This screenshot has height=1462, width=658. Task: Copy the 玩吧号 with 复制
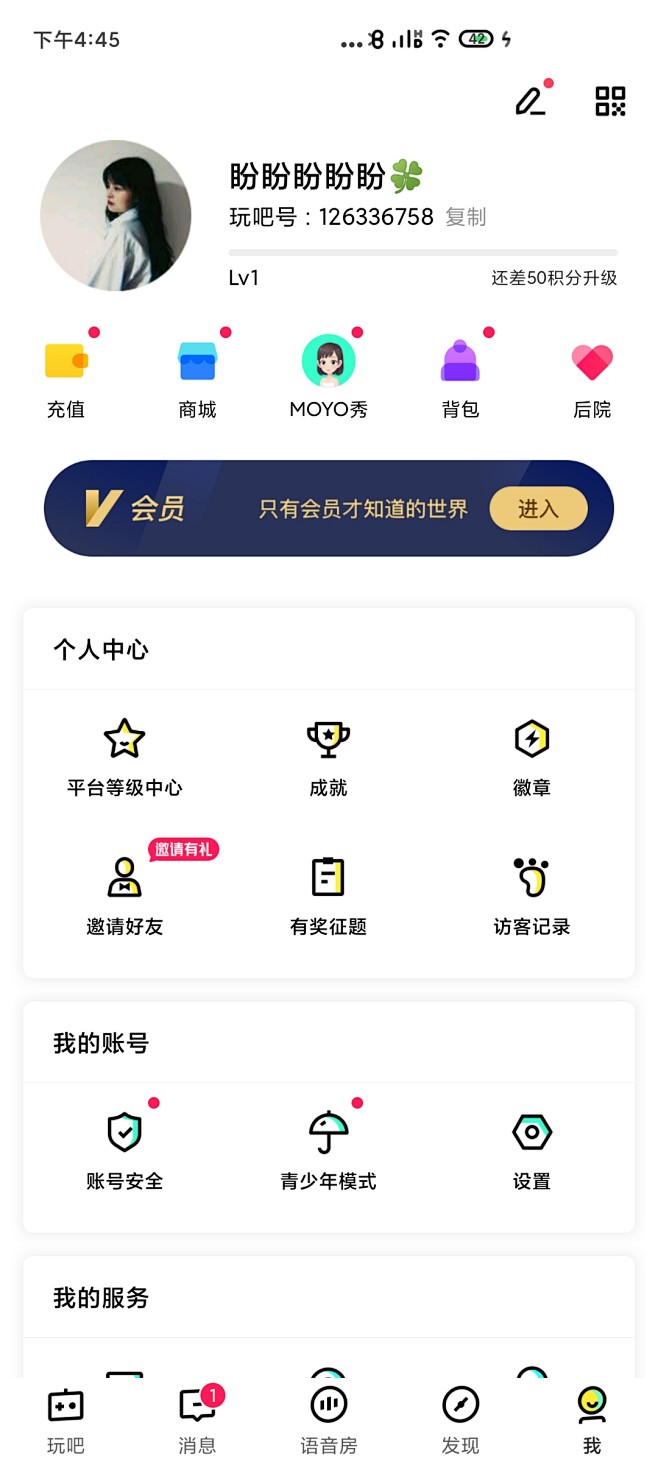click(x=466, y=217)
